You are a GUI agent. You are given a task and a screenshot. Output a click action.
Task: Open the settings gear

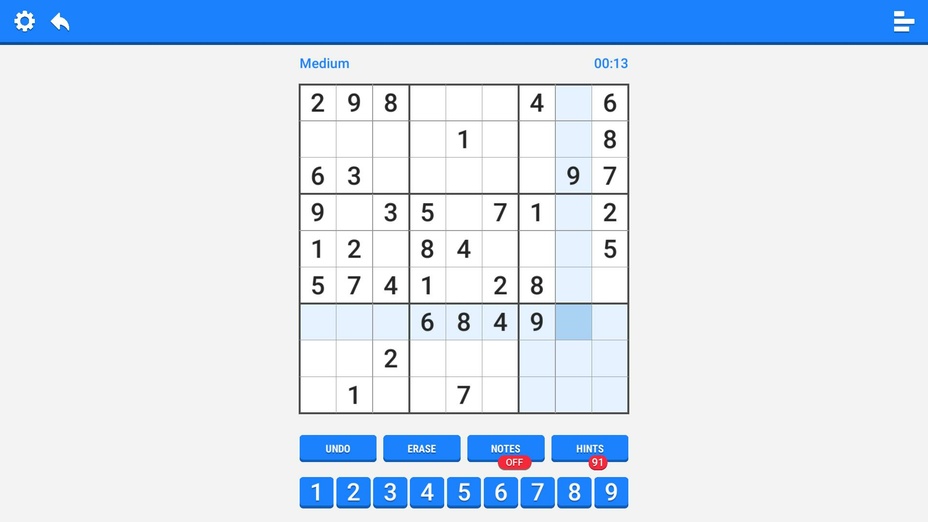(x=24, y=21)
